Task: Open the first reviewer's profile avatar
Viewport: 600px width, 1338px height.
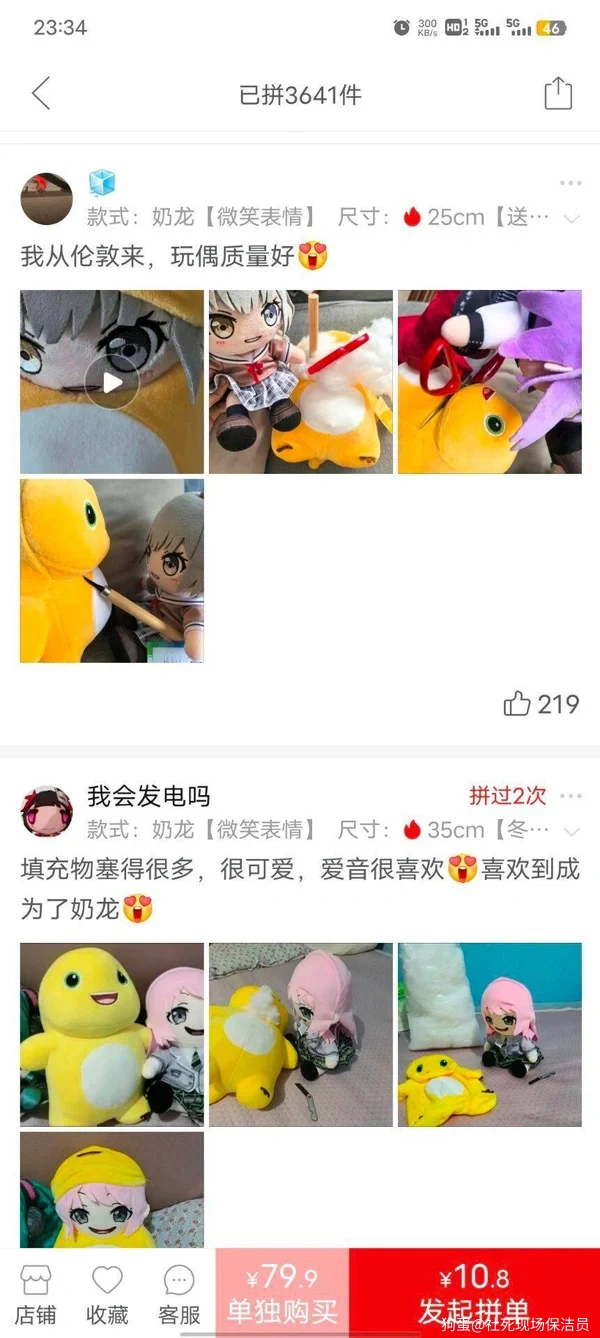Action: [46, 198]
